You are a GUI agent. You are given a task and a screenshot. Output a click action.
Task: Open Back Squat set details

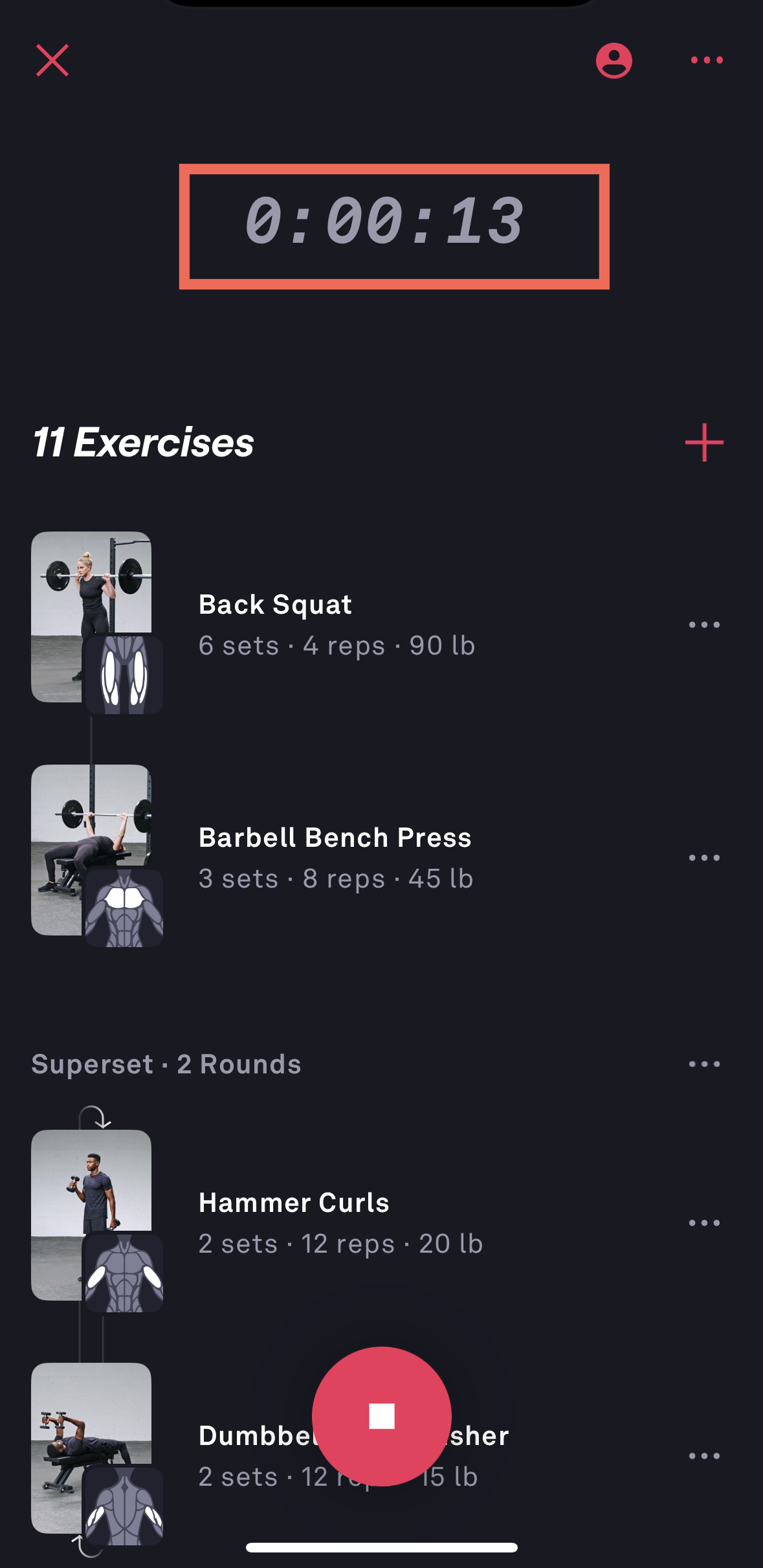337,645
